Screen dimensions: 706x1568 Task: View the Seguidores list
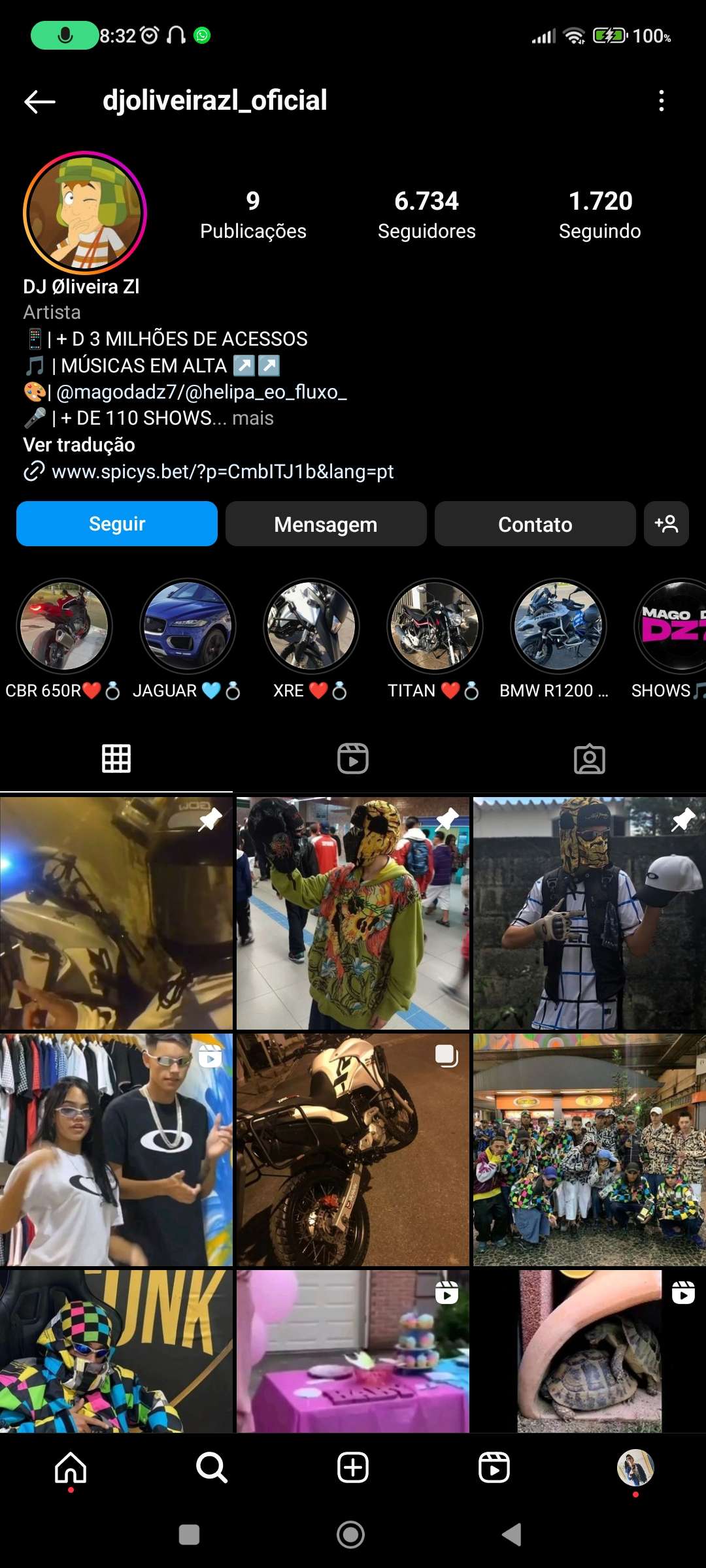[426, 214]
